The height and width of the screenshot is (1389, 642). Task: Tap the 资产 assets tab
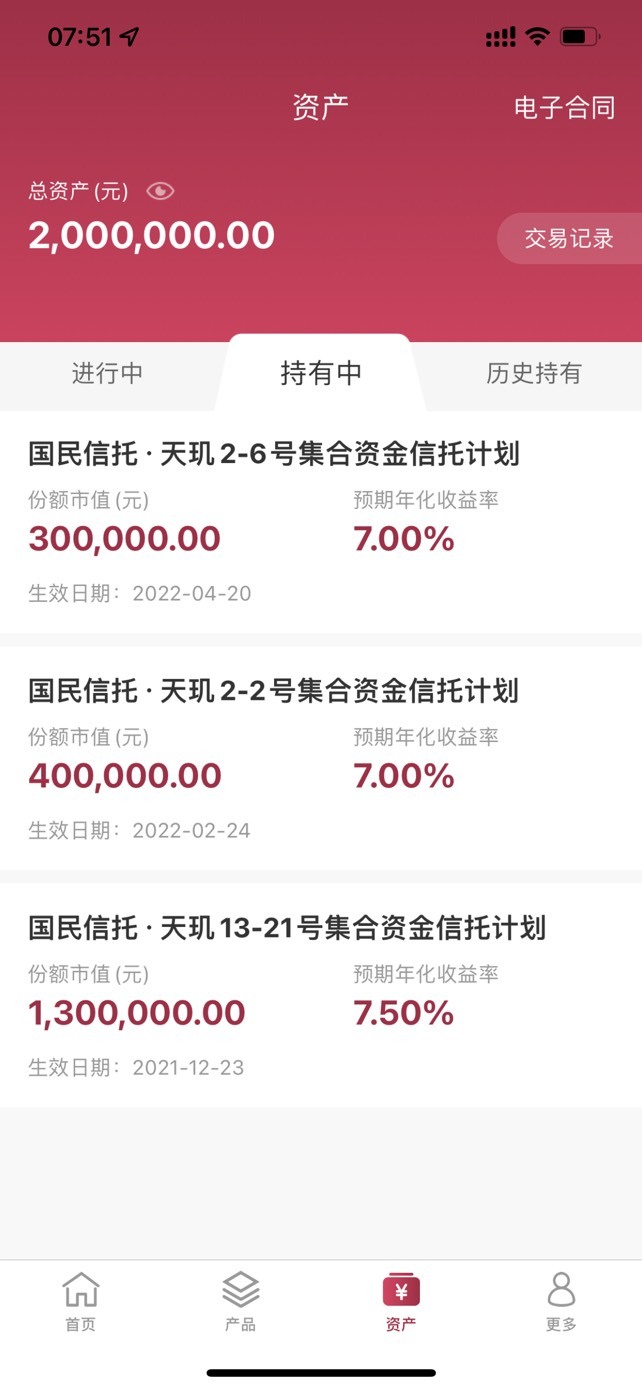point(401,1302)
